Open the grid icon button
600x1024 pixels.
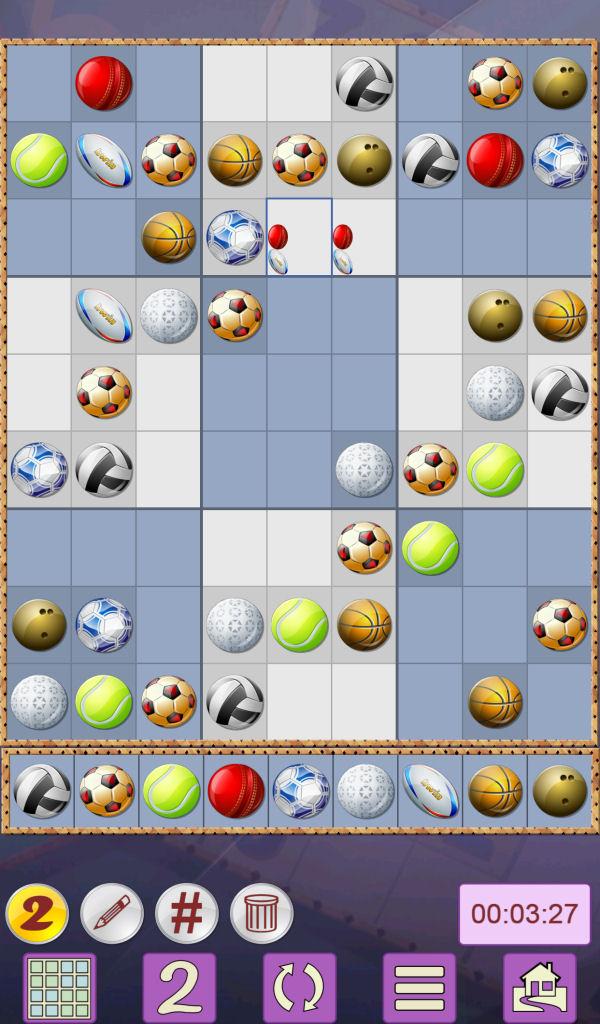tap(60, 988)
